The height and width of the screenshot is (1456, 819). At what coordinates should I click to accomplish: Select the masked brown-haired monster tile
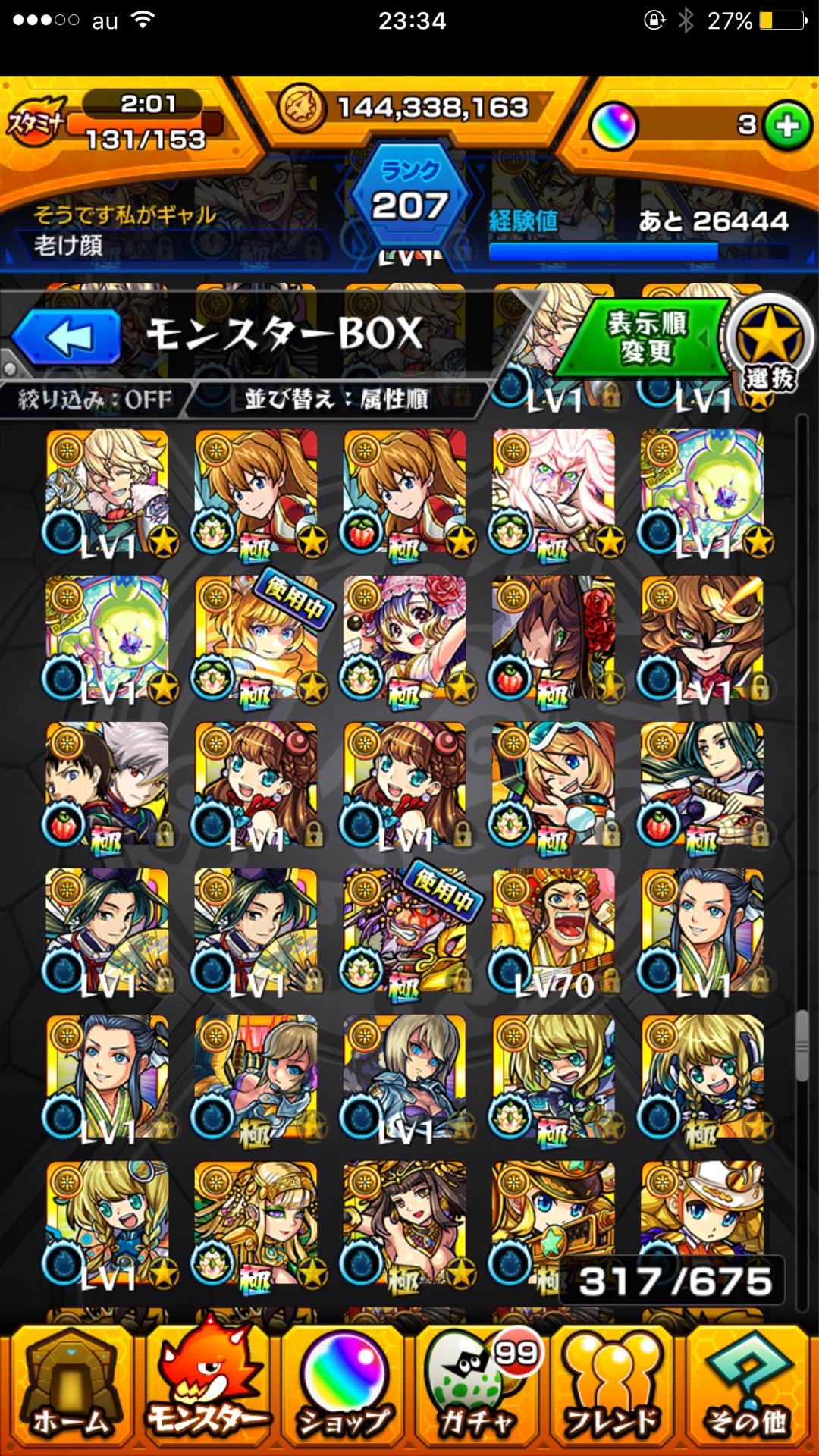coord(702,639)
